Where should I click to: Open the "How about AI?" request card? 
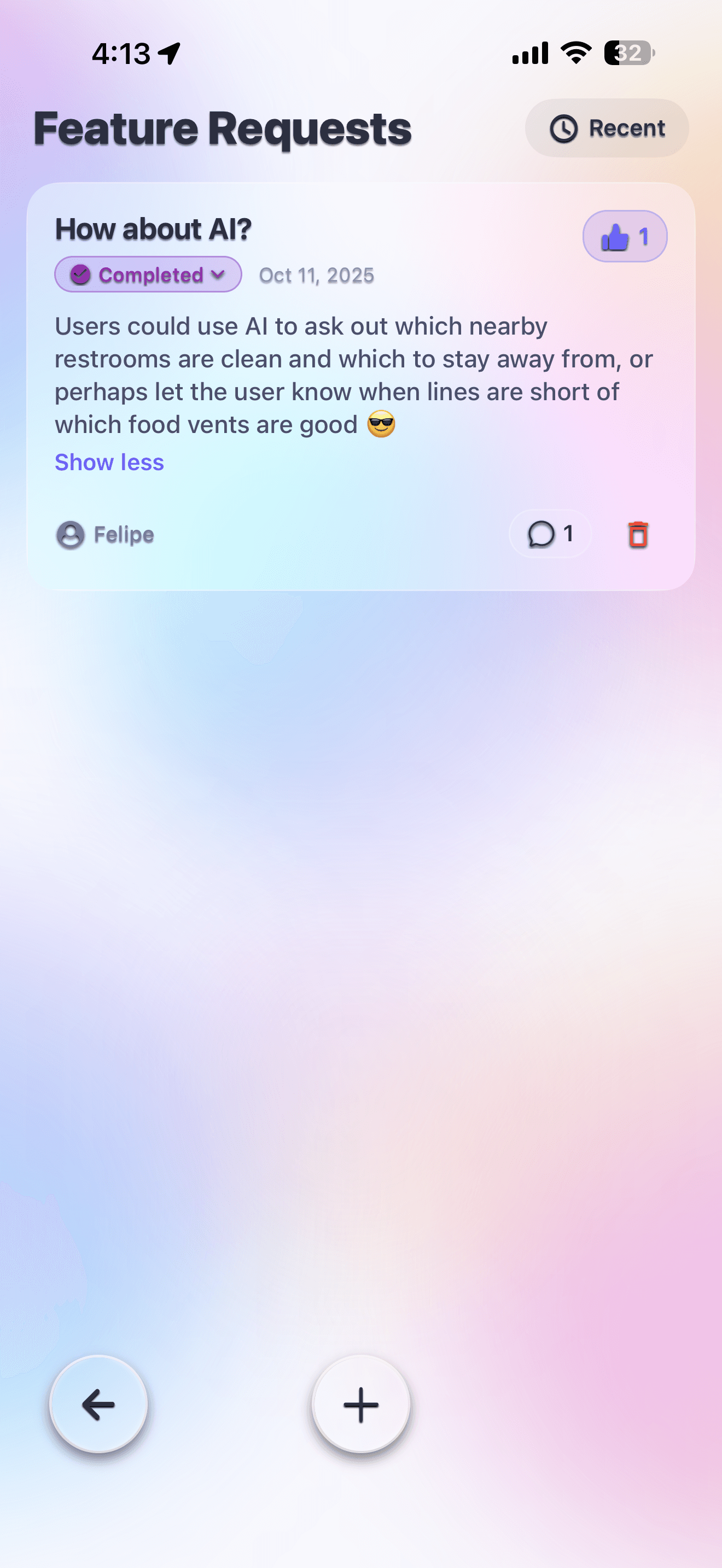point(153,230)
